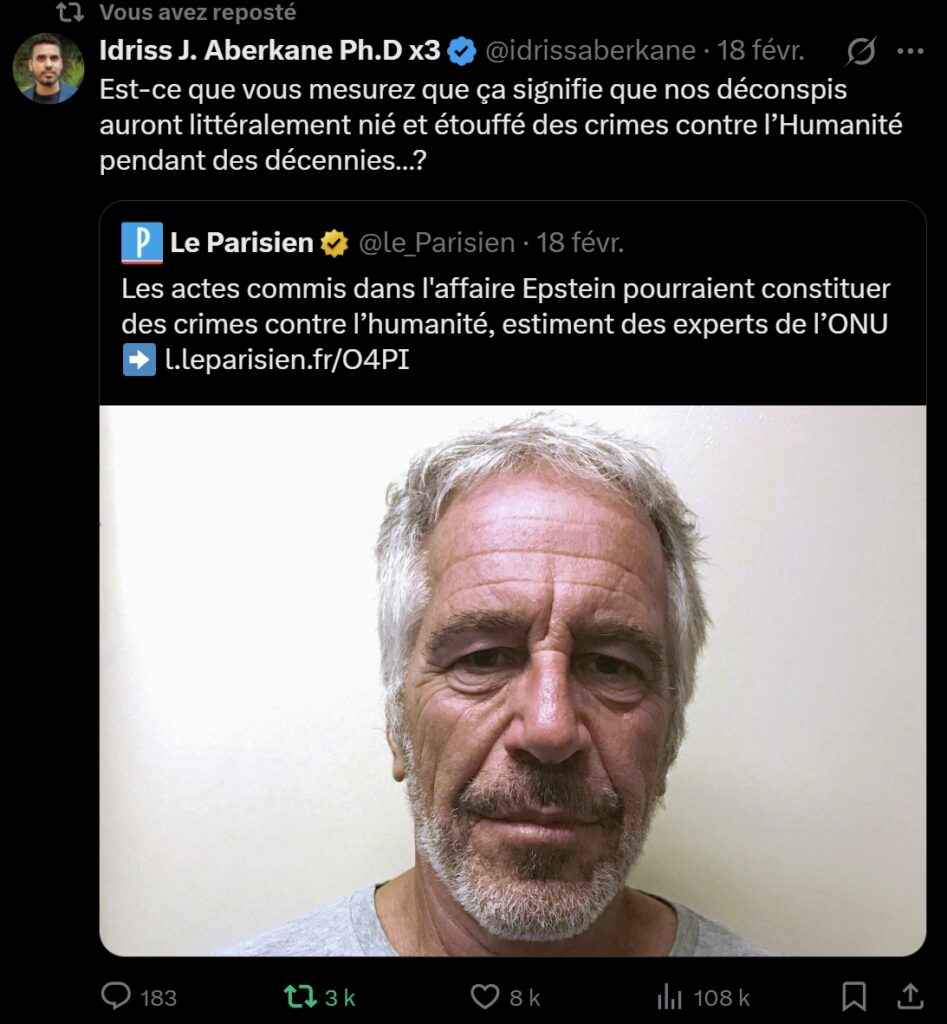Open the Jeffrey Epstein photo in the quoted post
The image size is (947, 1024).
tap(512, 680)
